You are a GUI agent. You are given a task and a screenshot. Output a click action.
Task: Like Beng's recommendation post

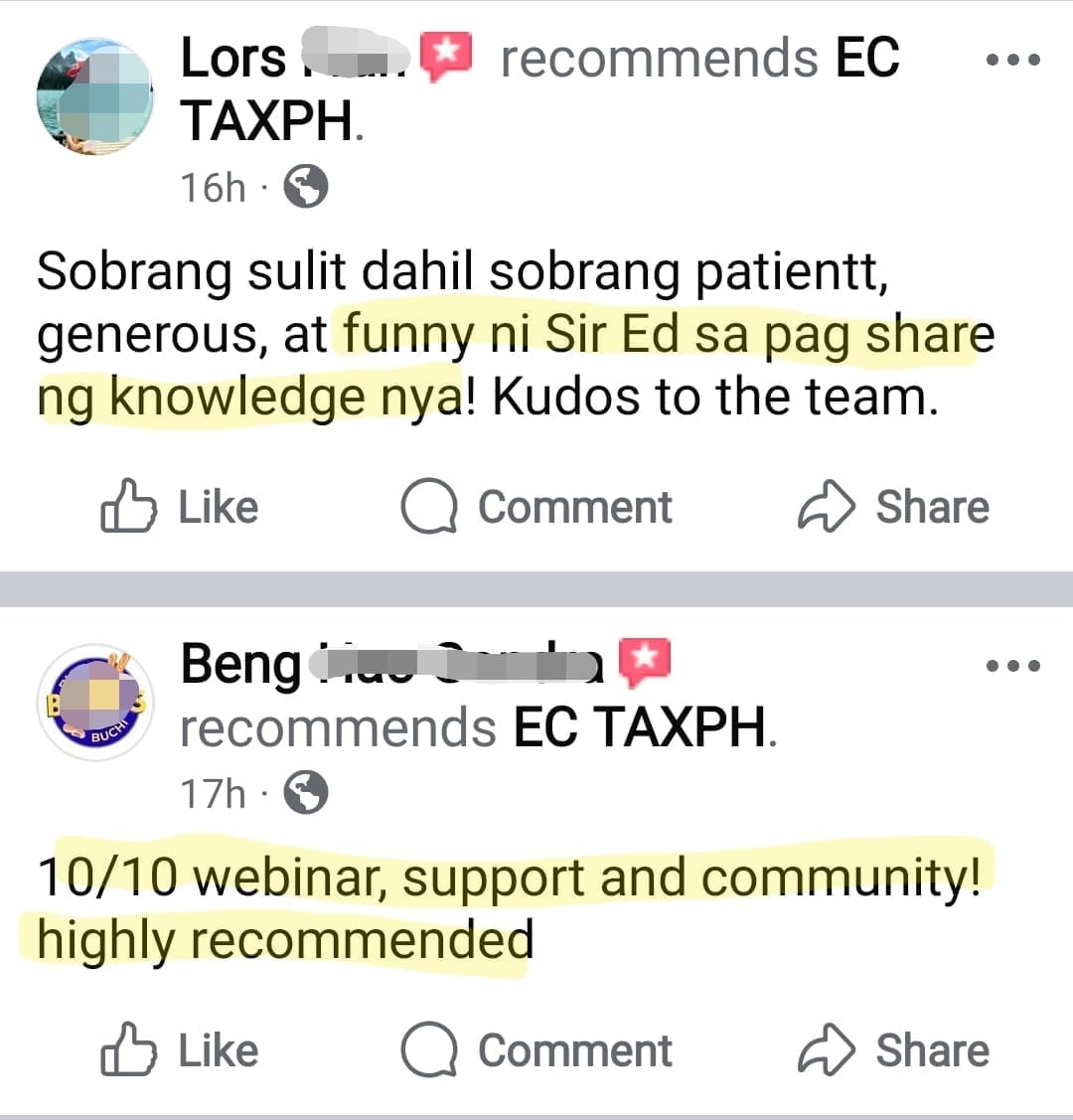pyautogui.click(x=179, y=1050)
